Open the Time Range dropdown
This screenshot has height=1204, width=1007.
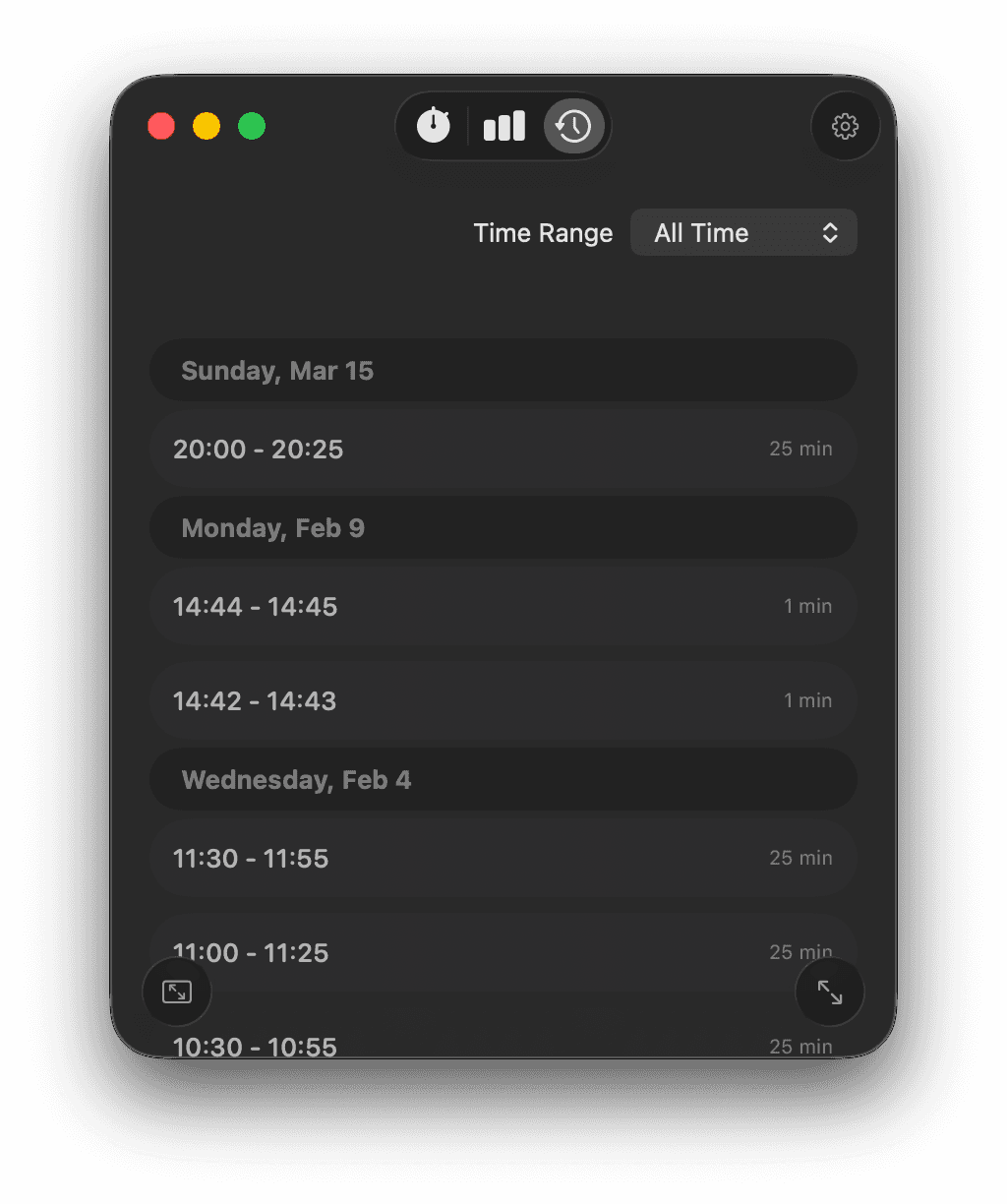click(743, 233)
